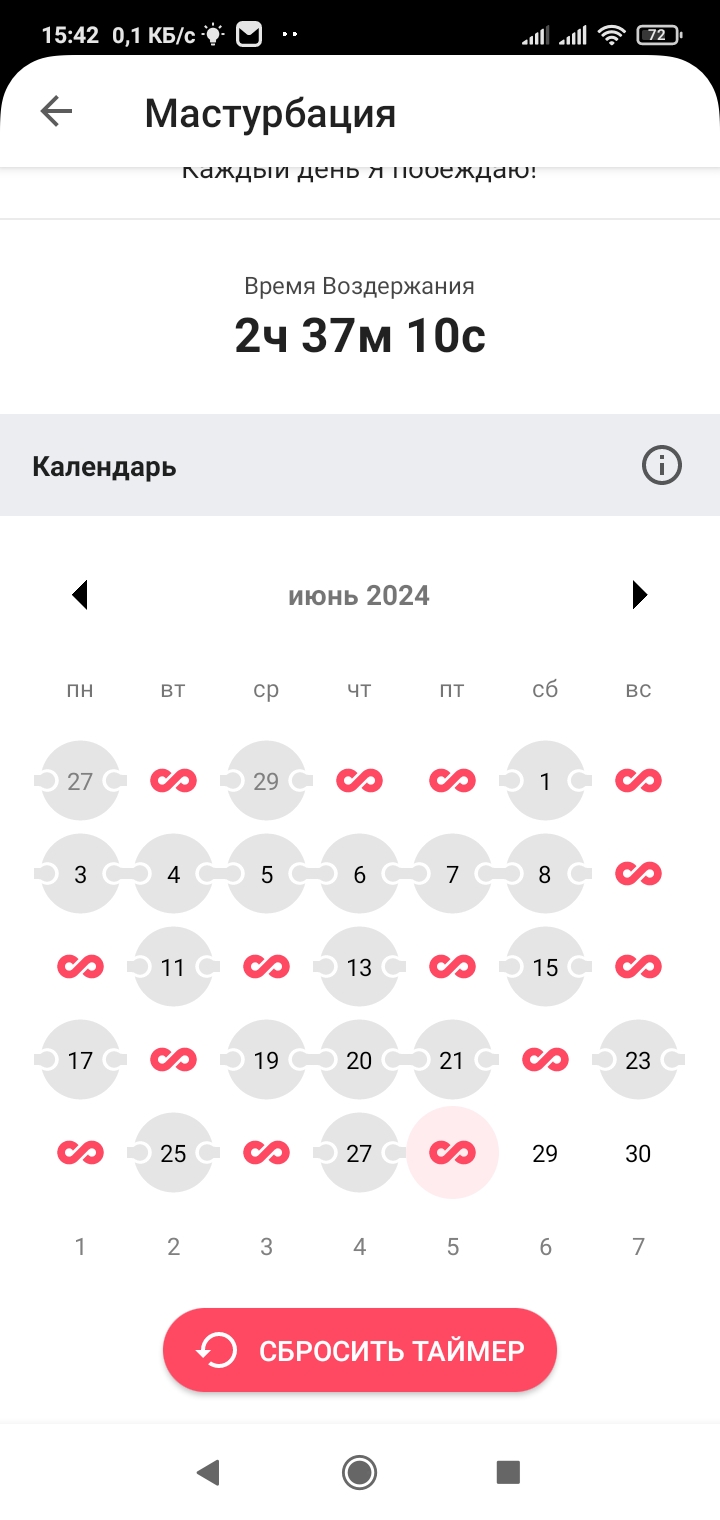Choose June 8 in the calendar

pos(545,874)
